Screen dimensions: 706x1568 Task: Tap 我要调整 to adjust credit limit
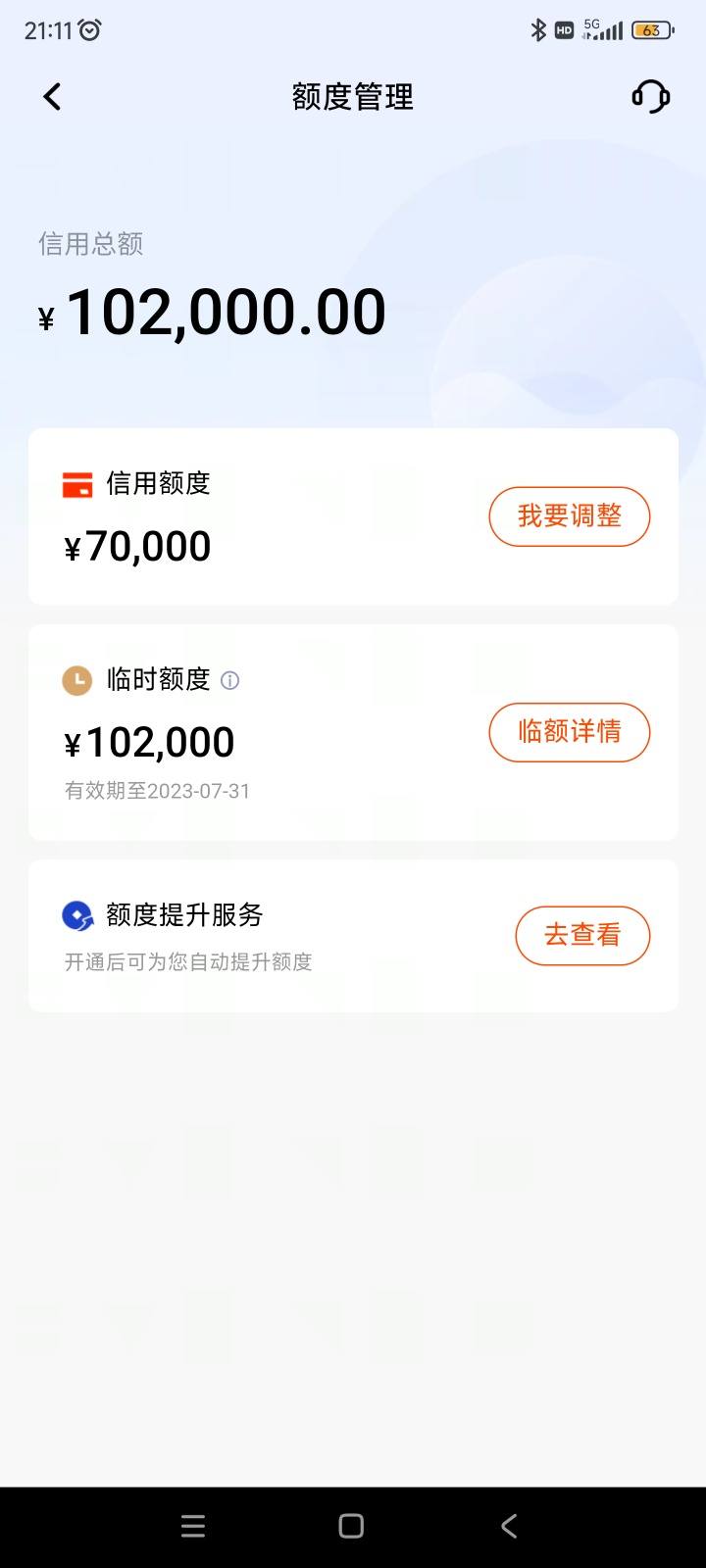570,516
